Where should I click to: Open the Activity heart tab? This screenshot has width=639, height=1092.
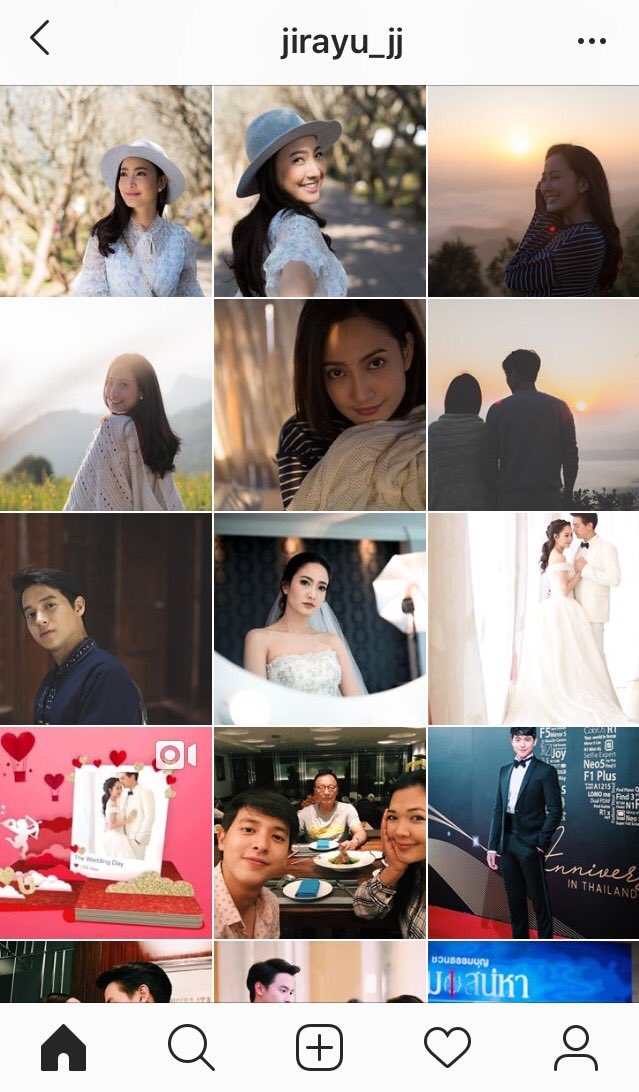447,1047
